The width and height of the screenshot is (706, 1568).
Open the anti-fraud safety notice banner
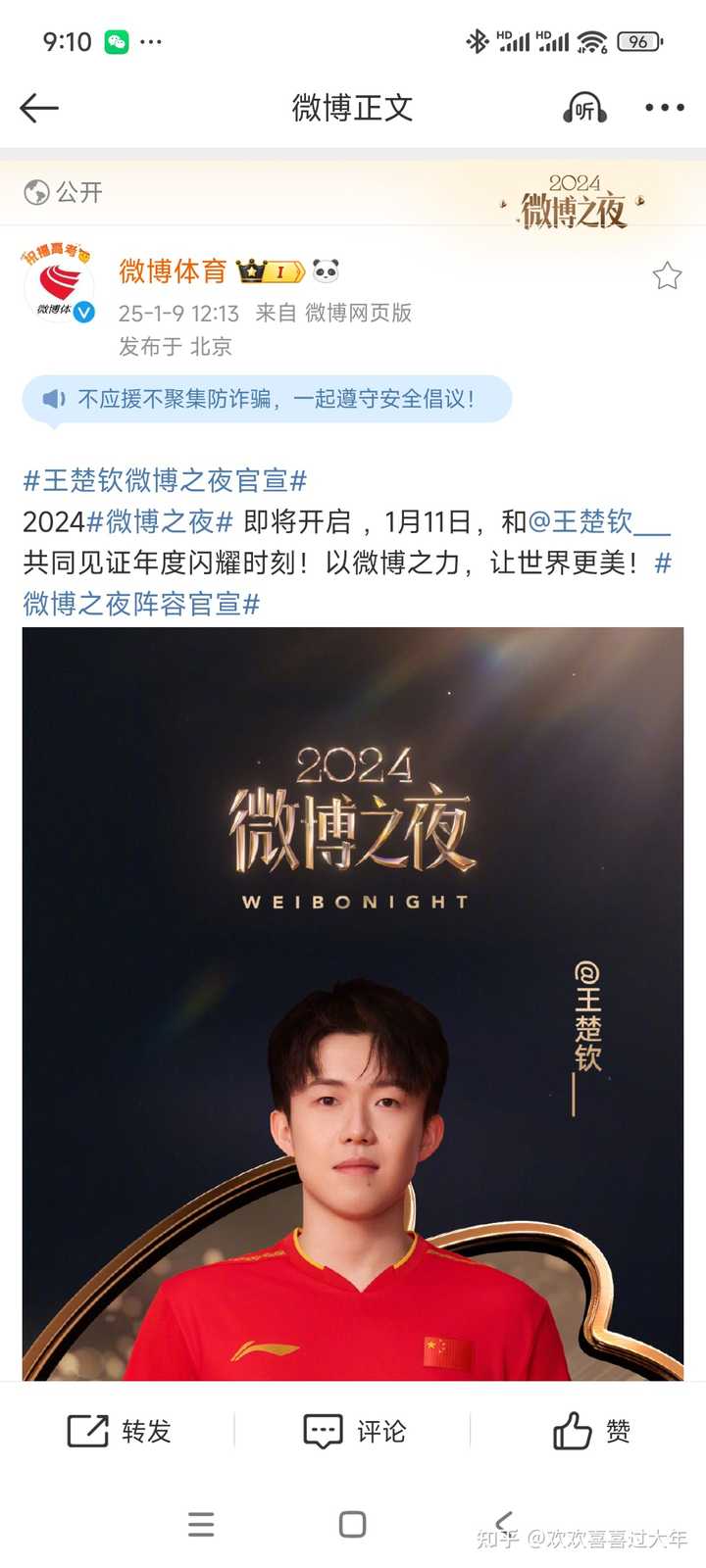pos(267,399)
